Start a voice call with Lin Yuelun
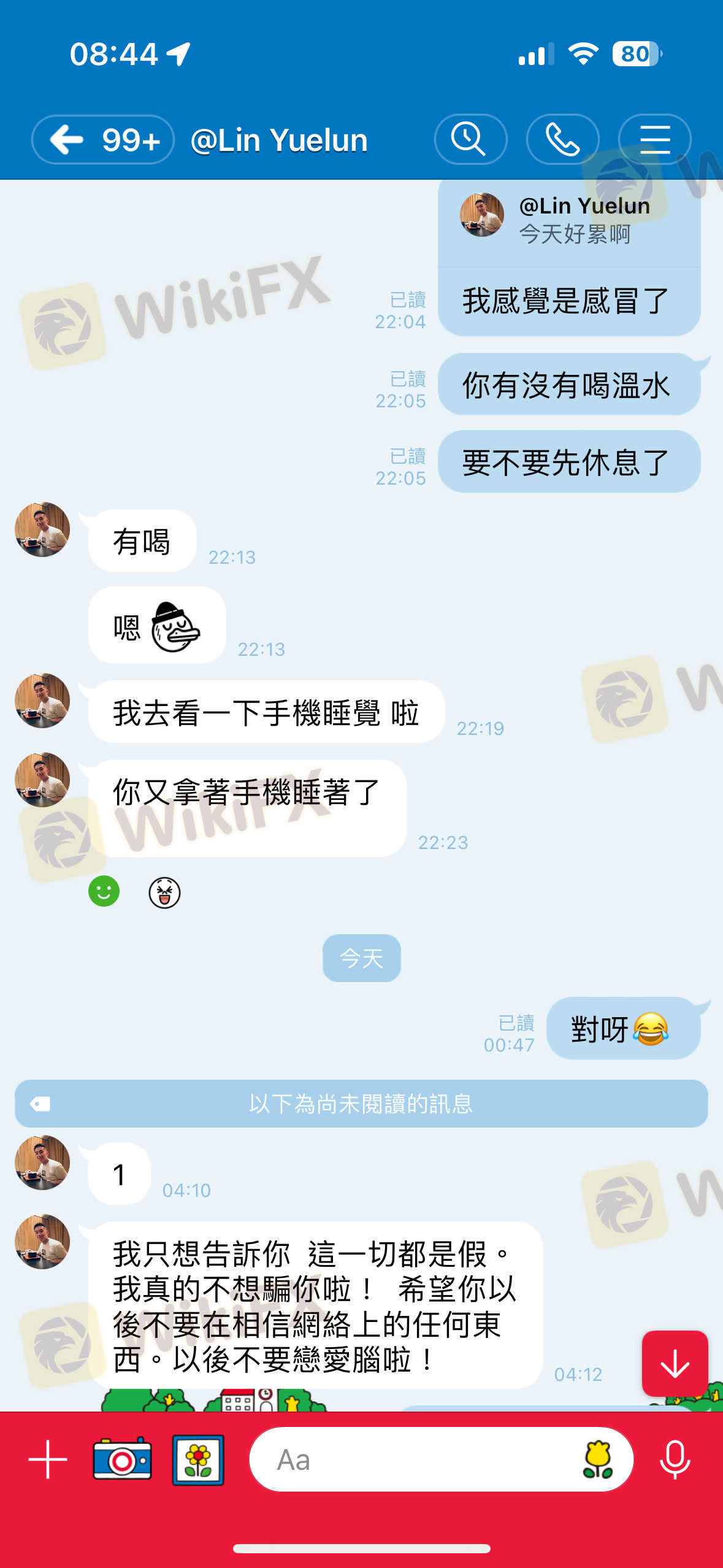Screen dimensions: 723x1568 [x=562, y=139]
